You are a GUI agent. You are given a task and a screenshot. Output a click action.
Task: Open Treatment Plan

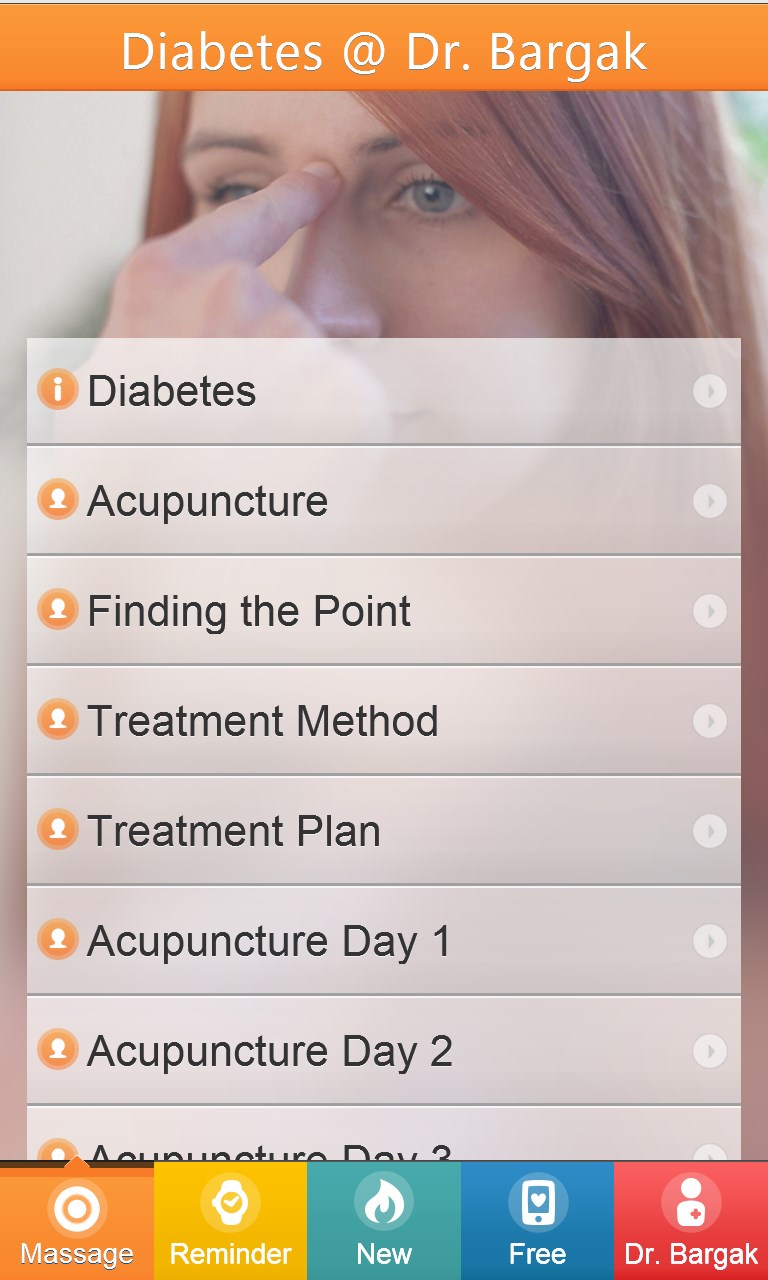coord(383,831)
